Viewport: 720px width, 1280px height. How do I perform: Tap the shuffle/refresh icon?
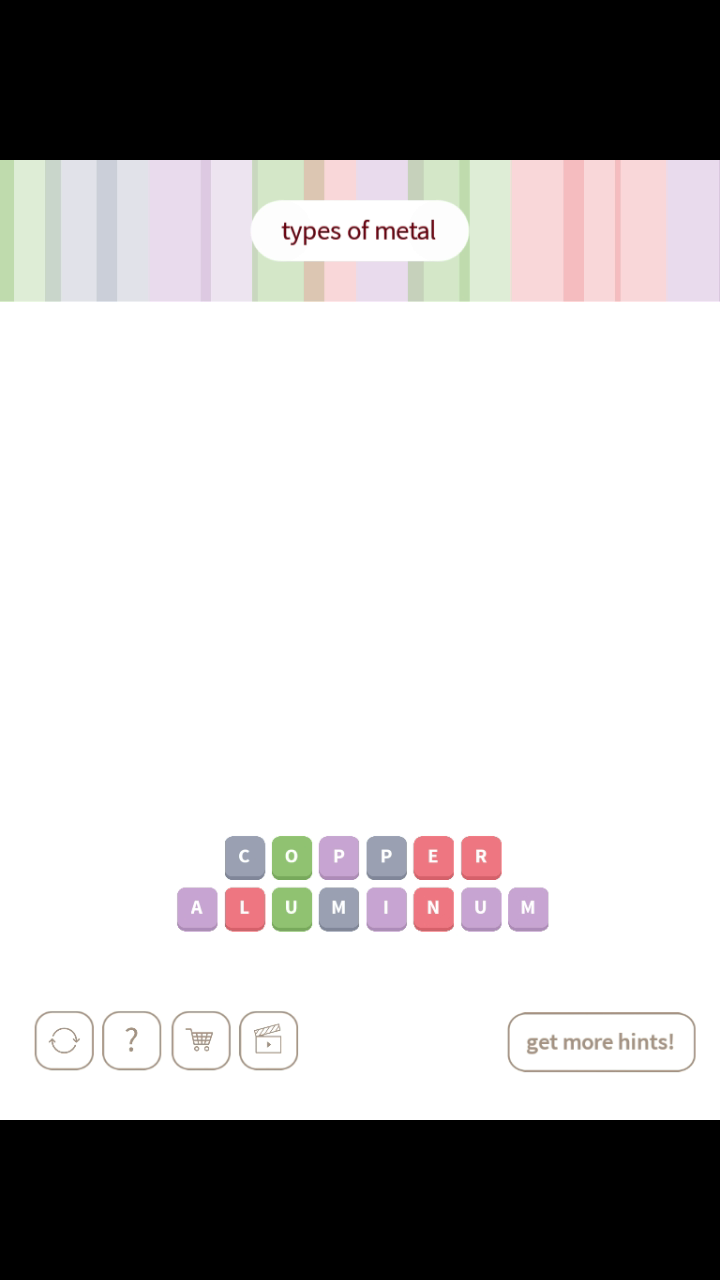pyautogui.click(x=64, y=1041)
